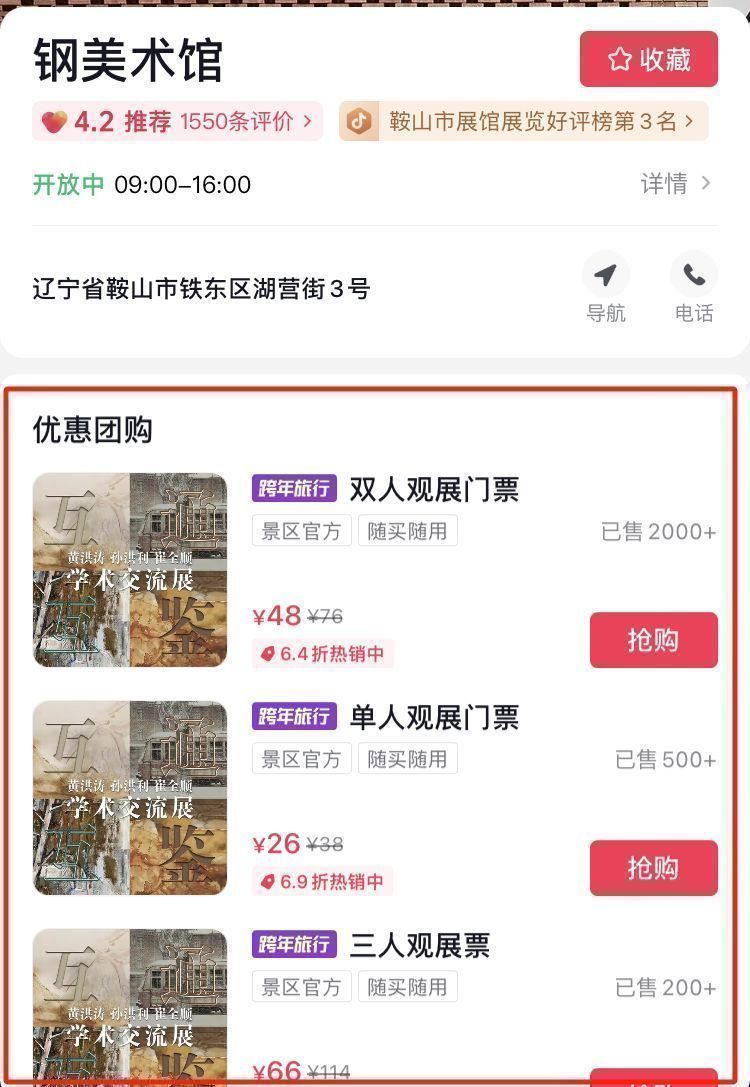Image resolution: width=750 pixels, height=1087 pixels.
Task: Tap the 收藏 button to save this museum
Action: pyautogui.click(x=648, y=60)
